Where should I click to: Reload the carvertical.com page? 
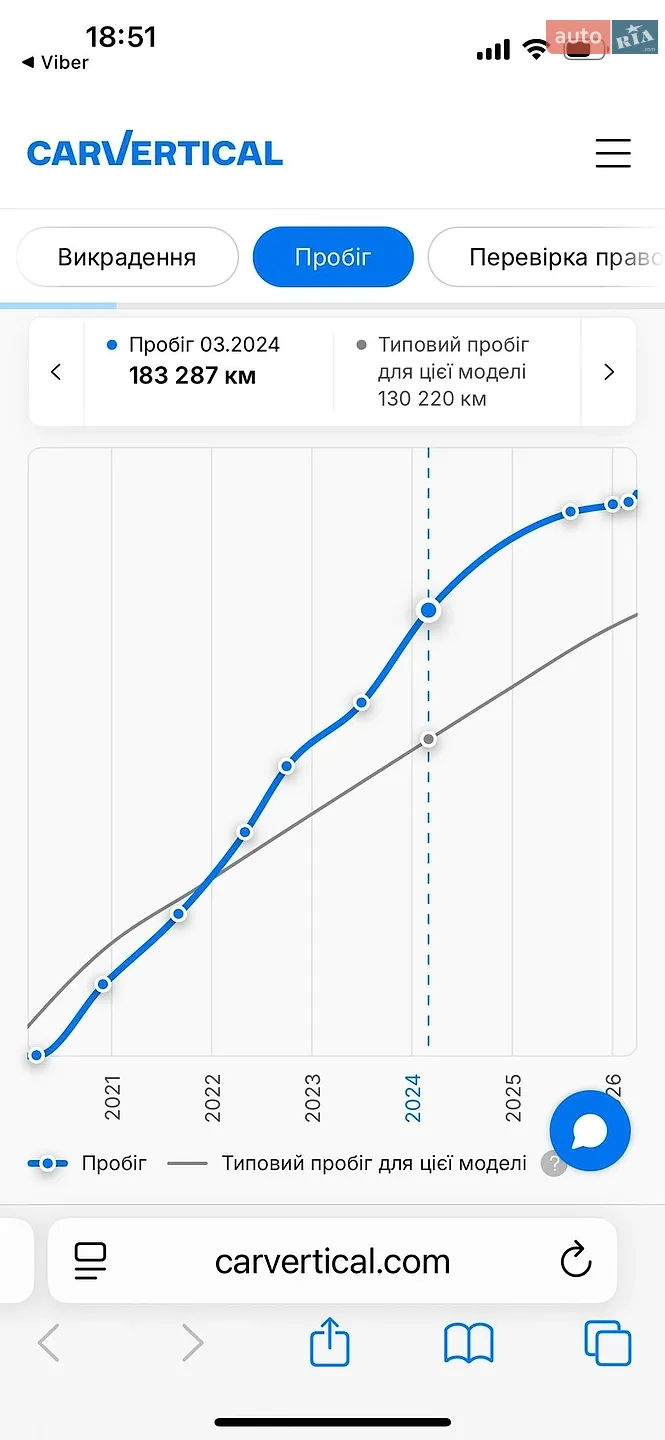click(x=576, y=1261)
